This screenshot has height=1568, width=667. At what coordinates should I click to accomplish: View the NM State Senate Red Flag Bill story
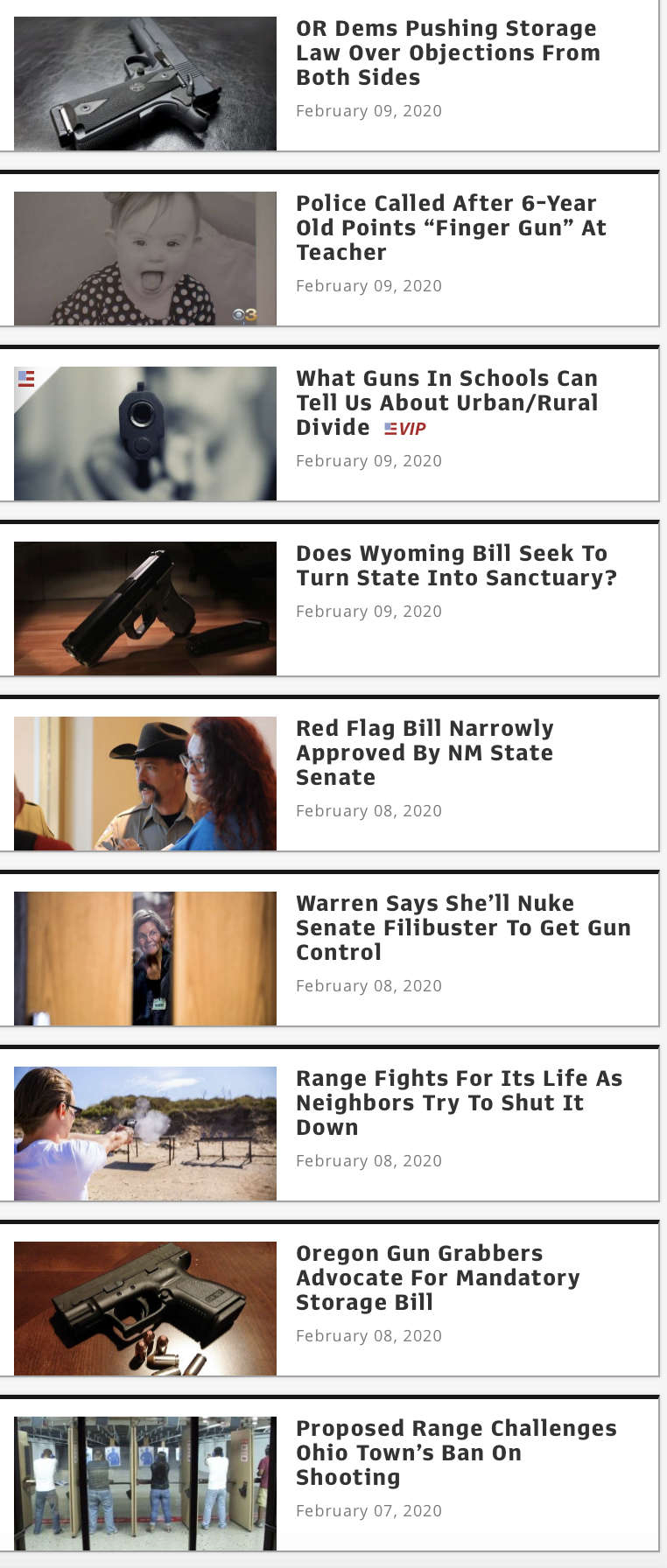(x=425, y=753)
